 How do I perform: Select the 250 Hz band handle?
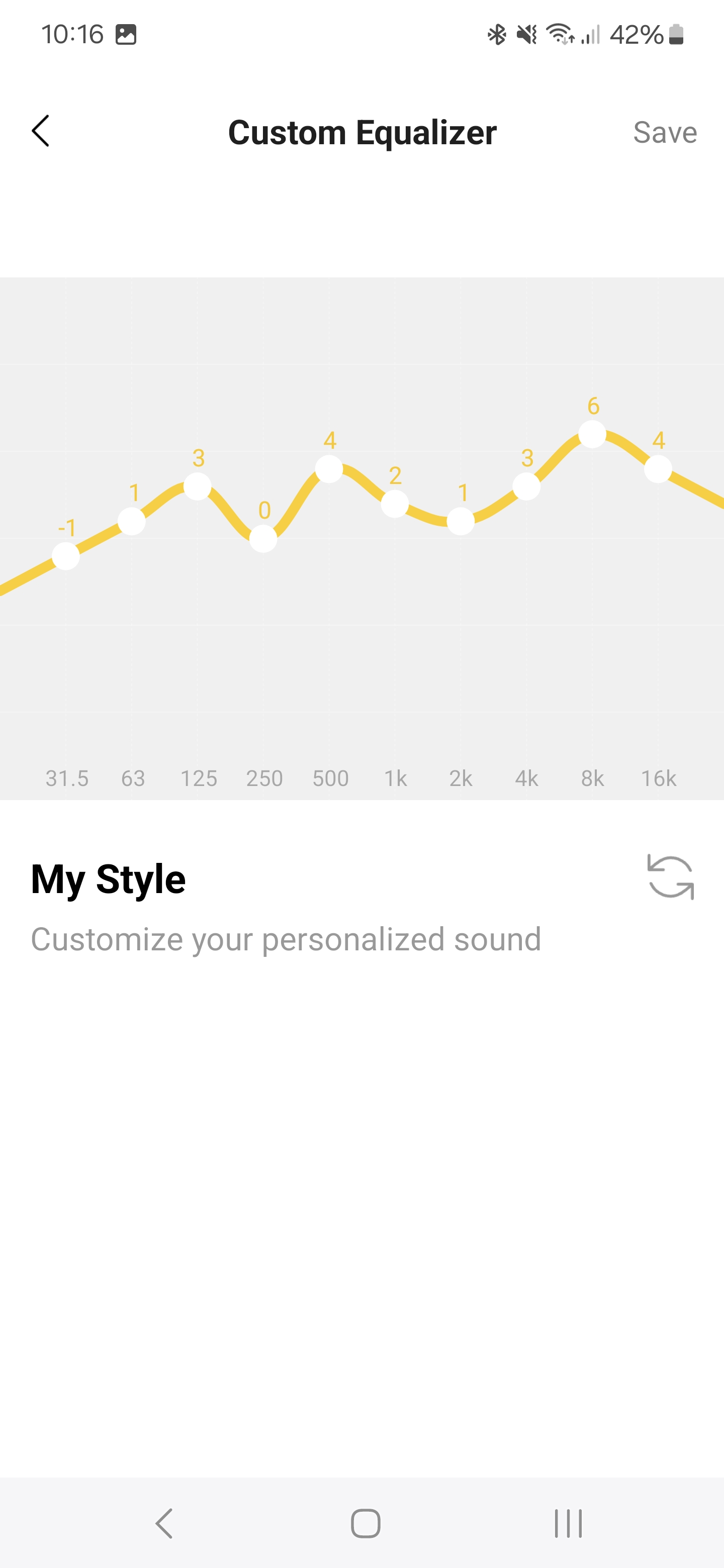(263, 539)
